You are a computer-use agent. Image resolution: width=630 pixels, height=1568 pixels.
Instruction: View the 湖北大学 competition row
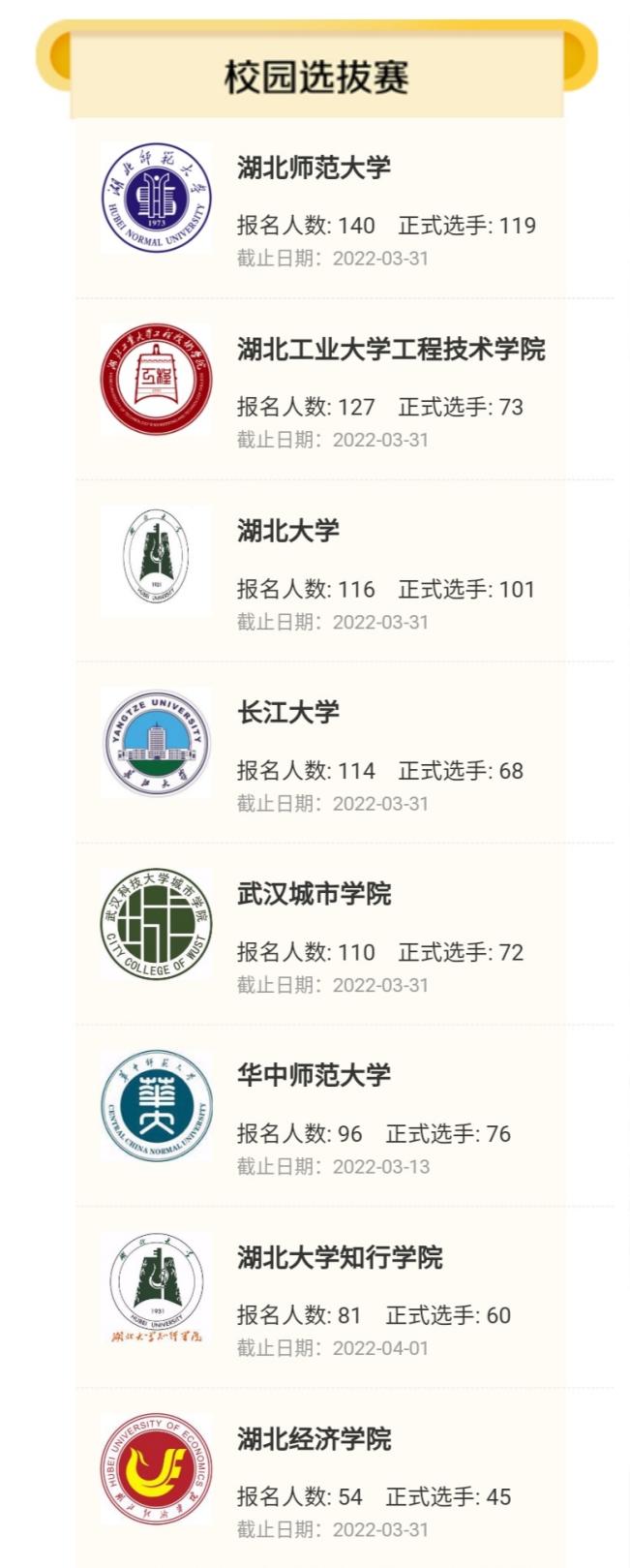coord(288,531)
